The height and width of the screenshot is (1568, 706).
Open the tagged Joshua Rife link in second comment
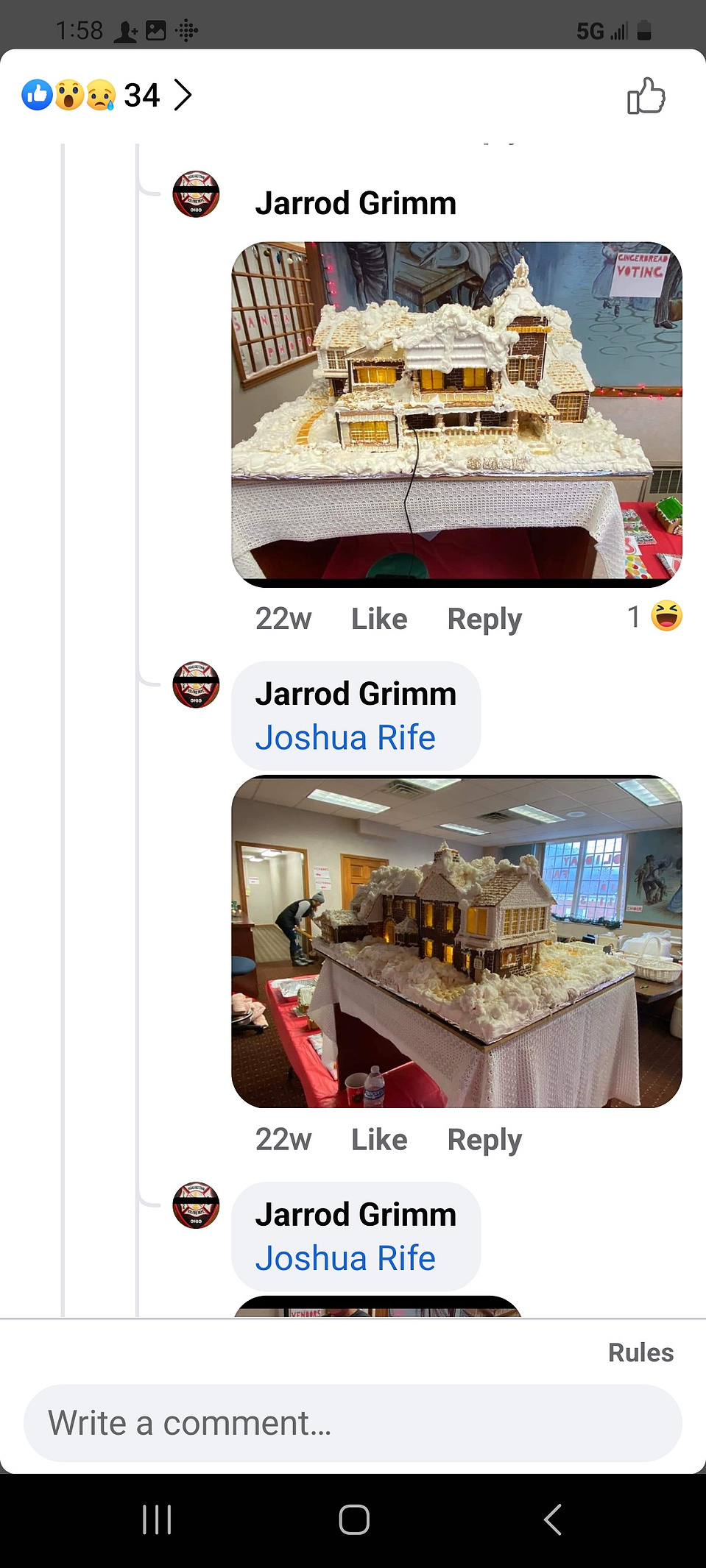[x=345, y=737]
